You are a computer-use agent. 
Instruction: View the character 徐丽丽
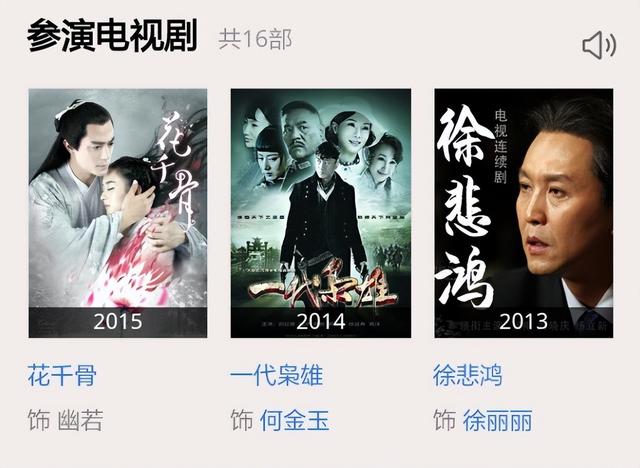498,420
